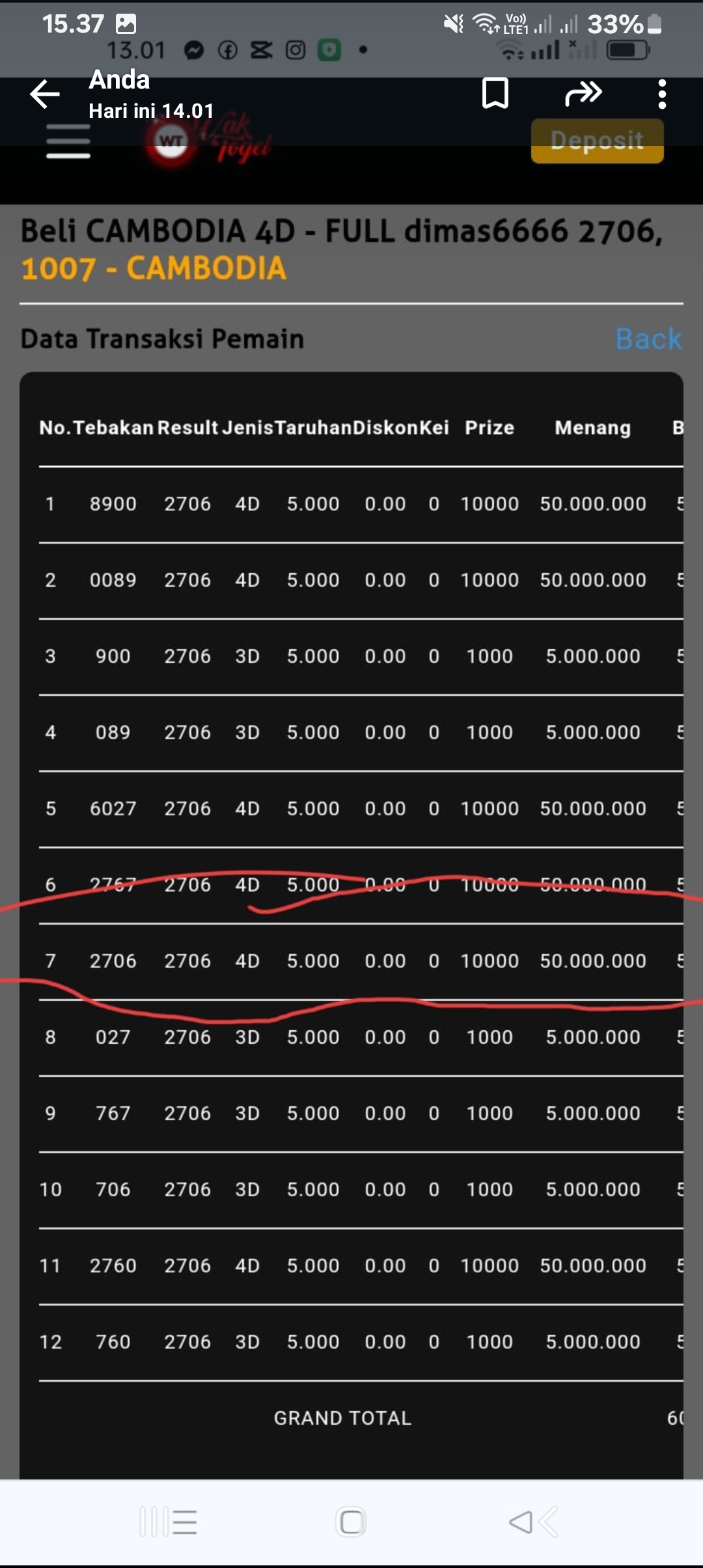Viewport: 703px width, 1568px height.
Task: Go to the home screen via navigation bar
Action: (351, 1522)
